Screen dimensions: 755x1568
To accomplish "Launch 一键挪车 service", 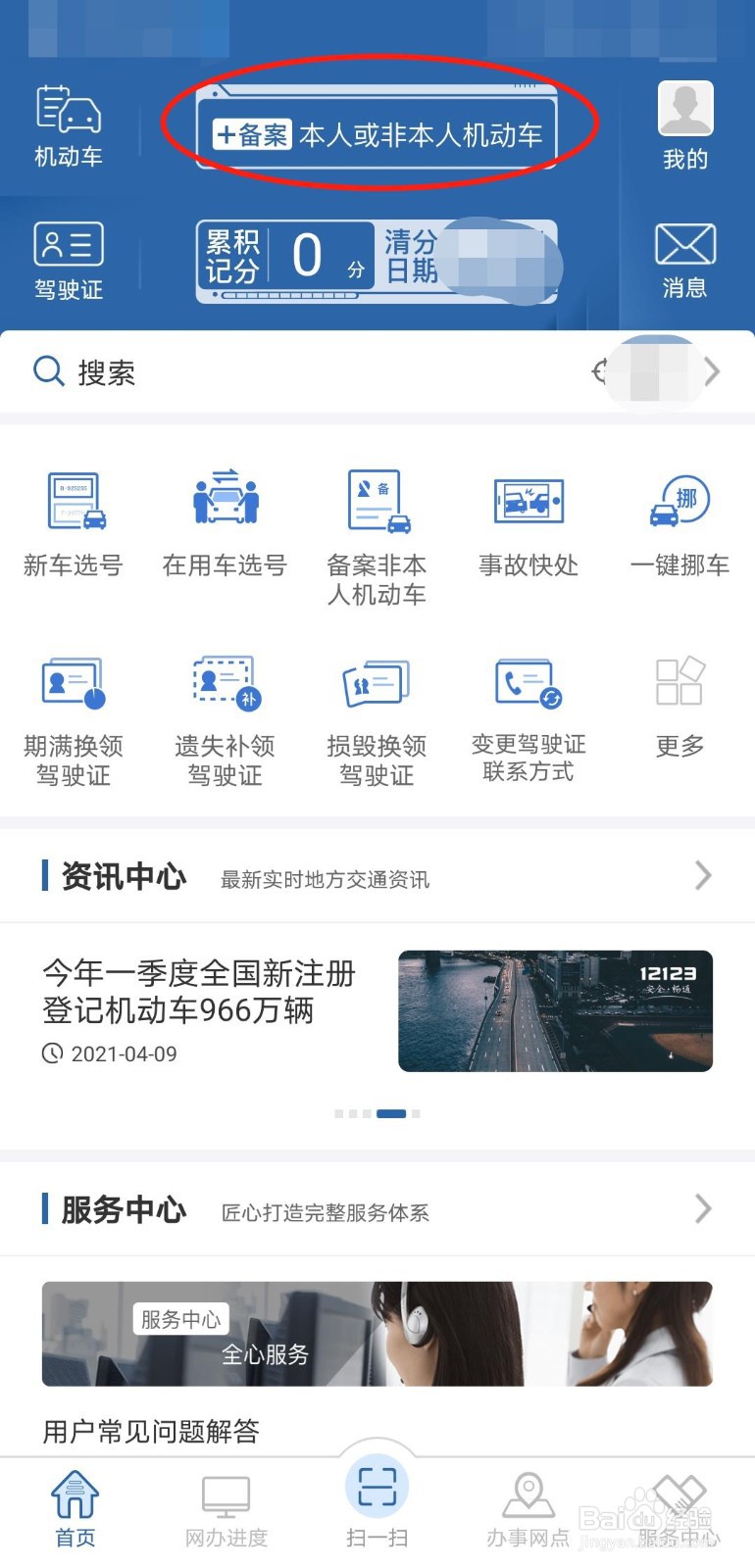I will point(679,524).
